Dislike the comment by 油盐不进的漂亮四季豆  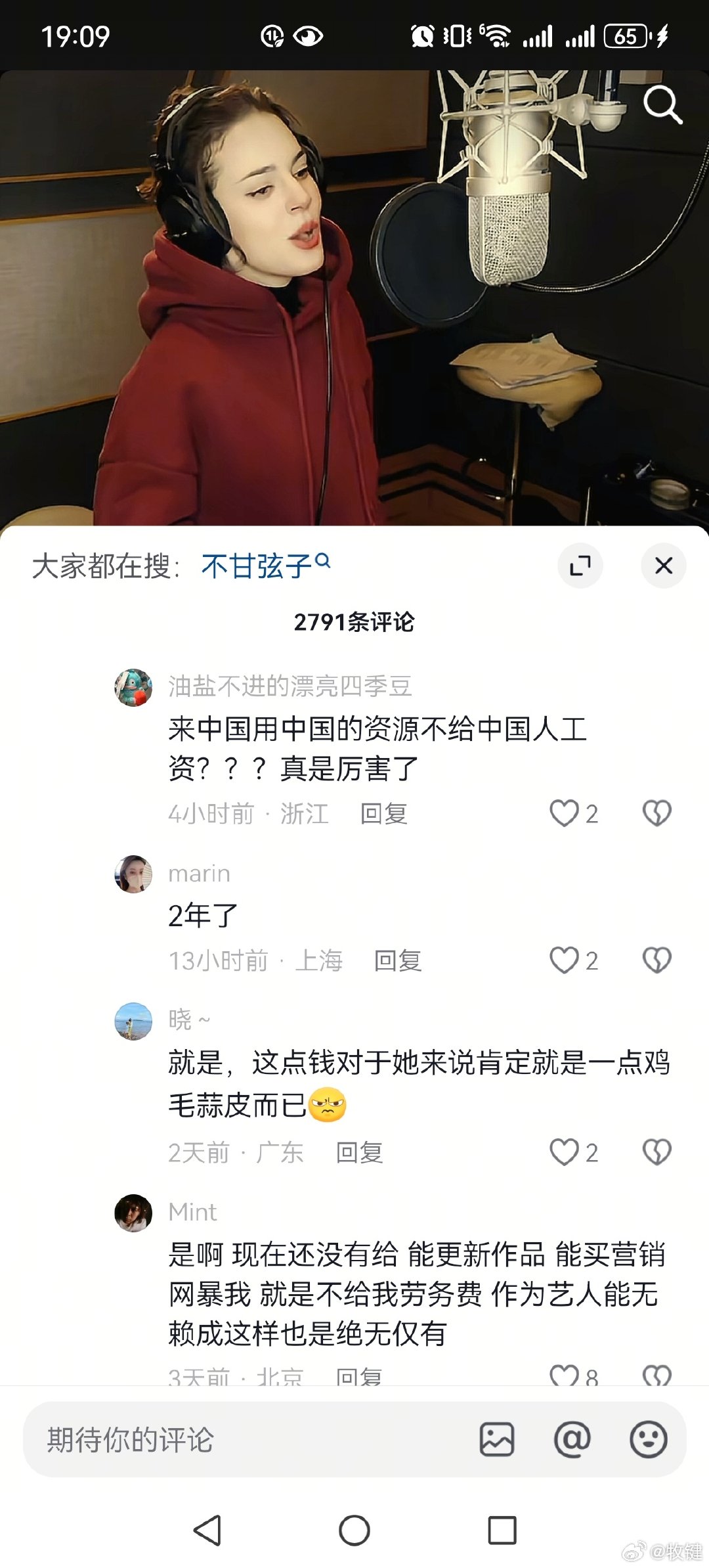click(656, 813)
